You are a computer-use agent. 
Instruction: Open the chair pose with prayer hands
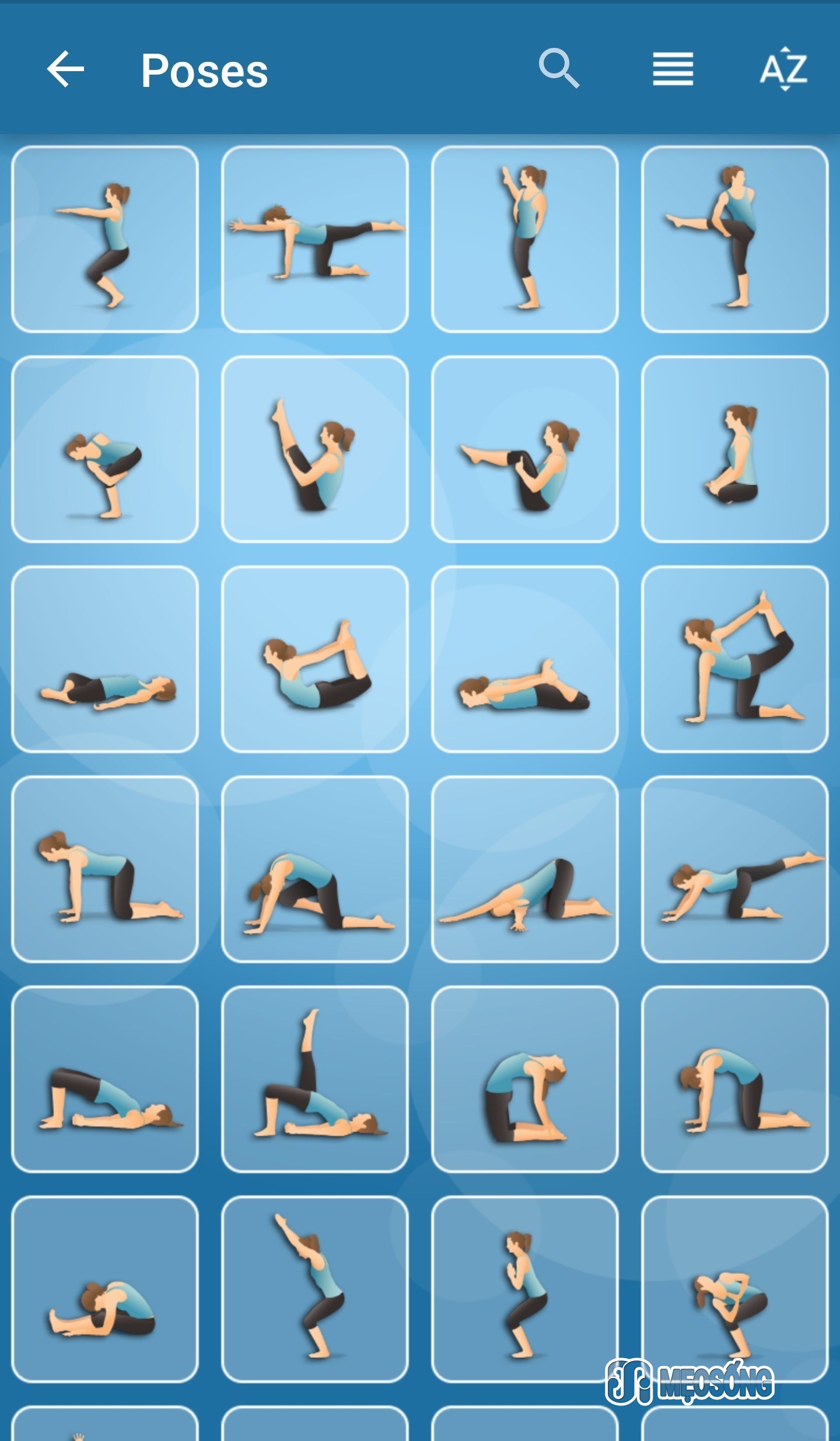tap(525, 1289)
